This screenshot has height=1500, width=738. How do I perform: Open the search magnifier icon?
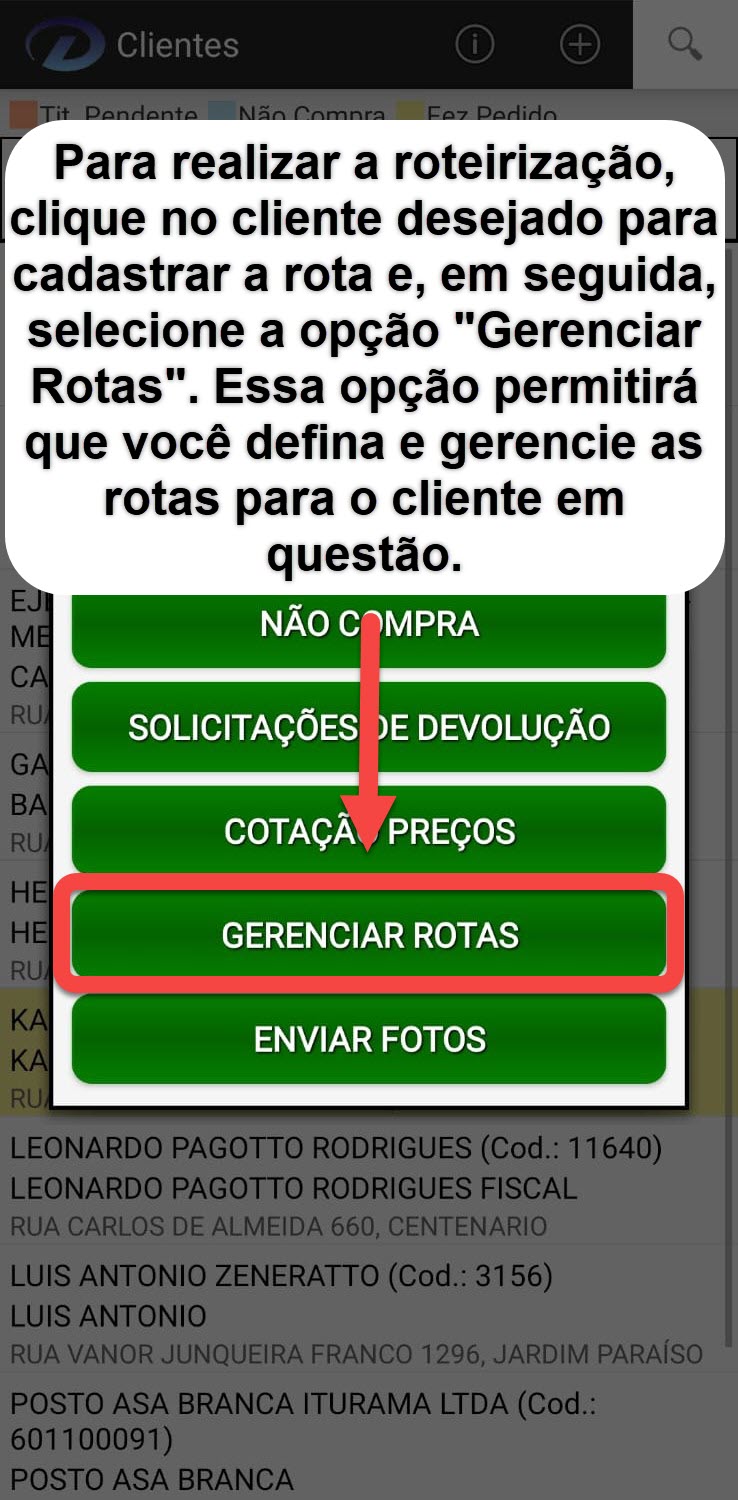point(685,44)
